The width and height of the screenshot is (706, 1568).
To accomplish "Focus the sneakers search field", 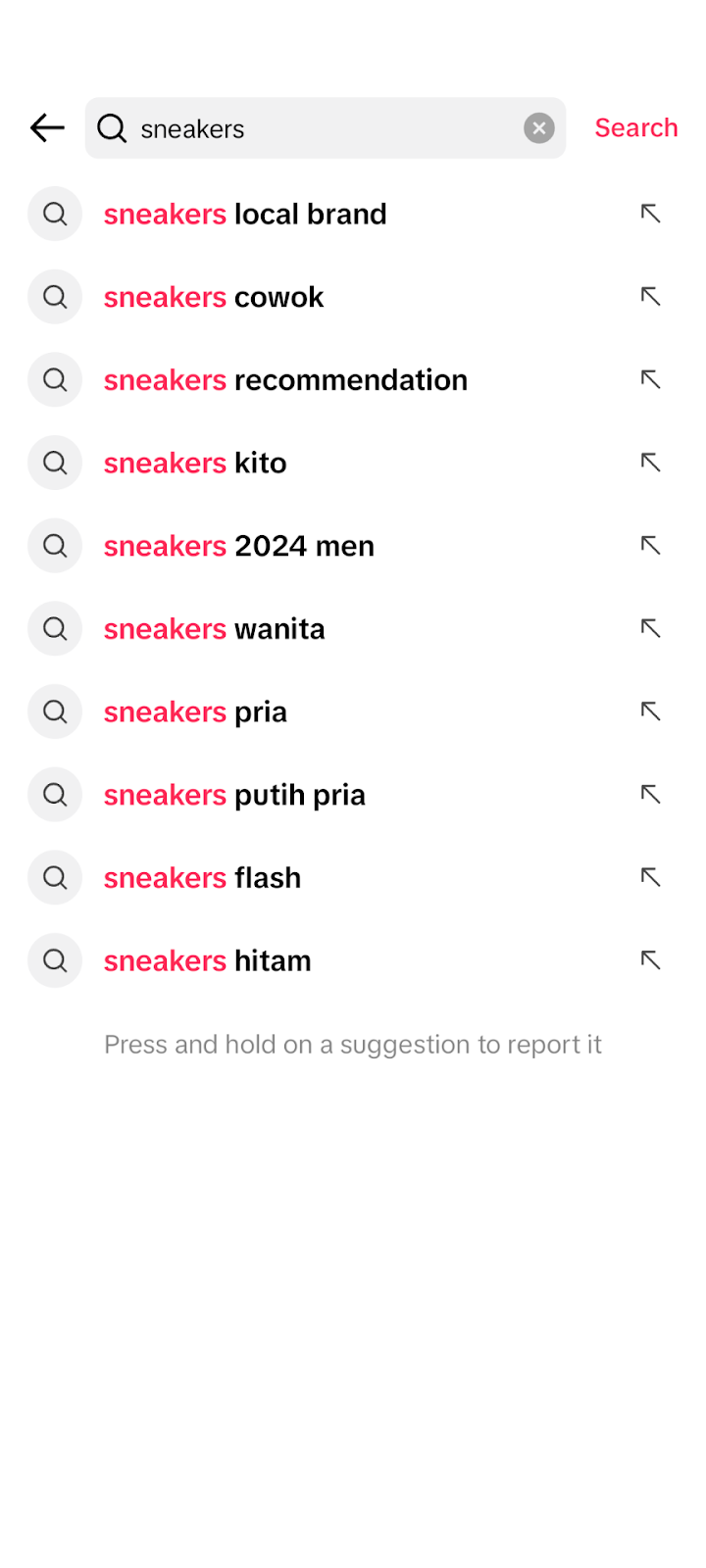I will (x=326, y=127).
